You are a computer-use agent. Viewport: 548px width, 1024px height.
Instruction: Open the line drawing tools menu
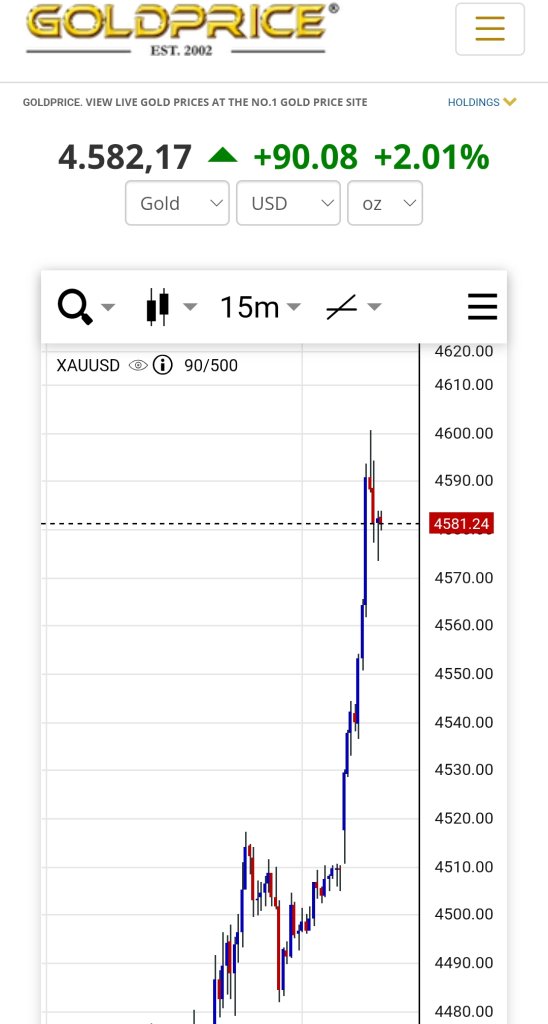(353, 307)
